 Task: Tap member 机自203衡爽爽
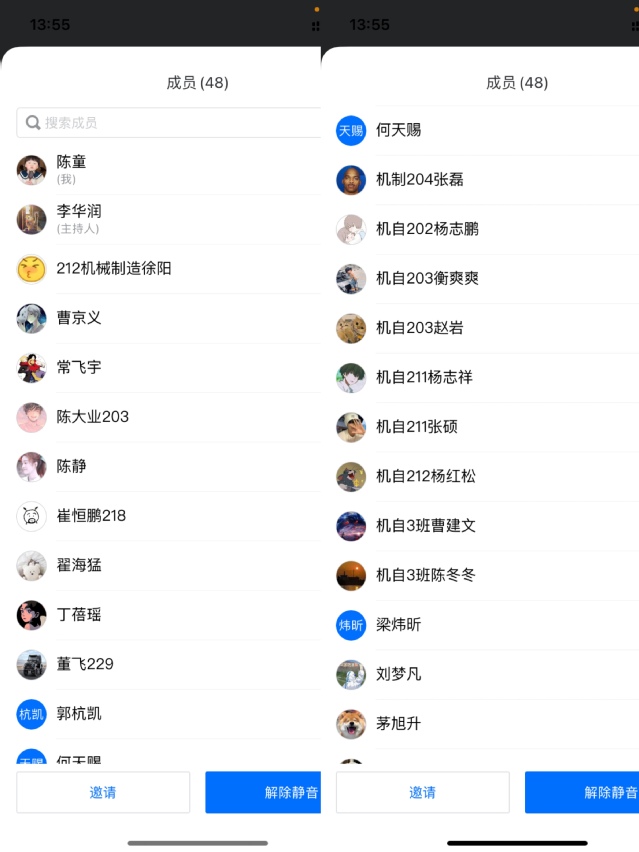427,278
